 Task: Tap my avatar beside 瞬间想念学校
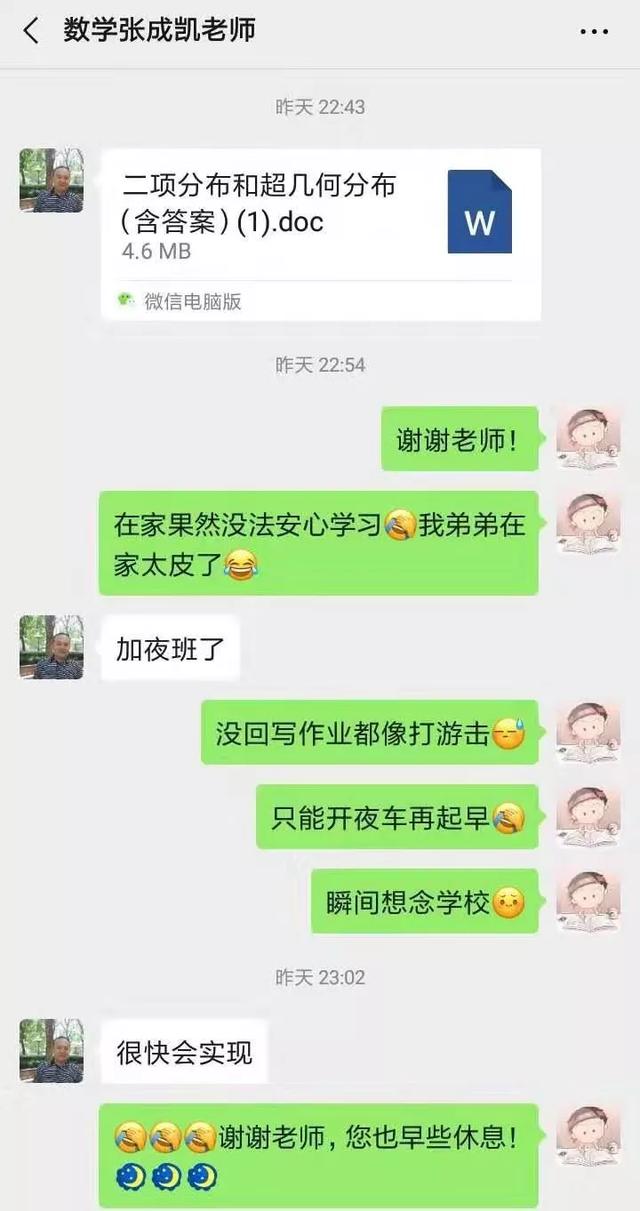pos(588,902)
